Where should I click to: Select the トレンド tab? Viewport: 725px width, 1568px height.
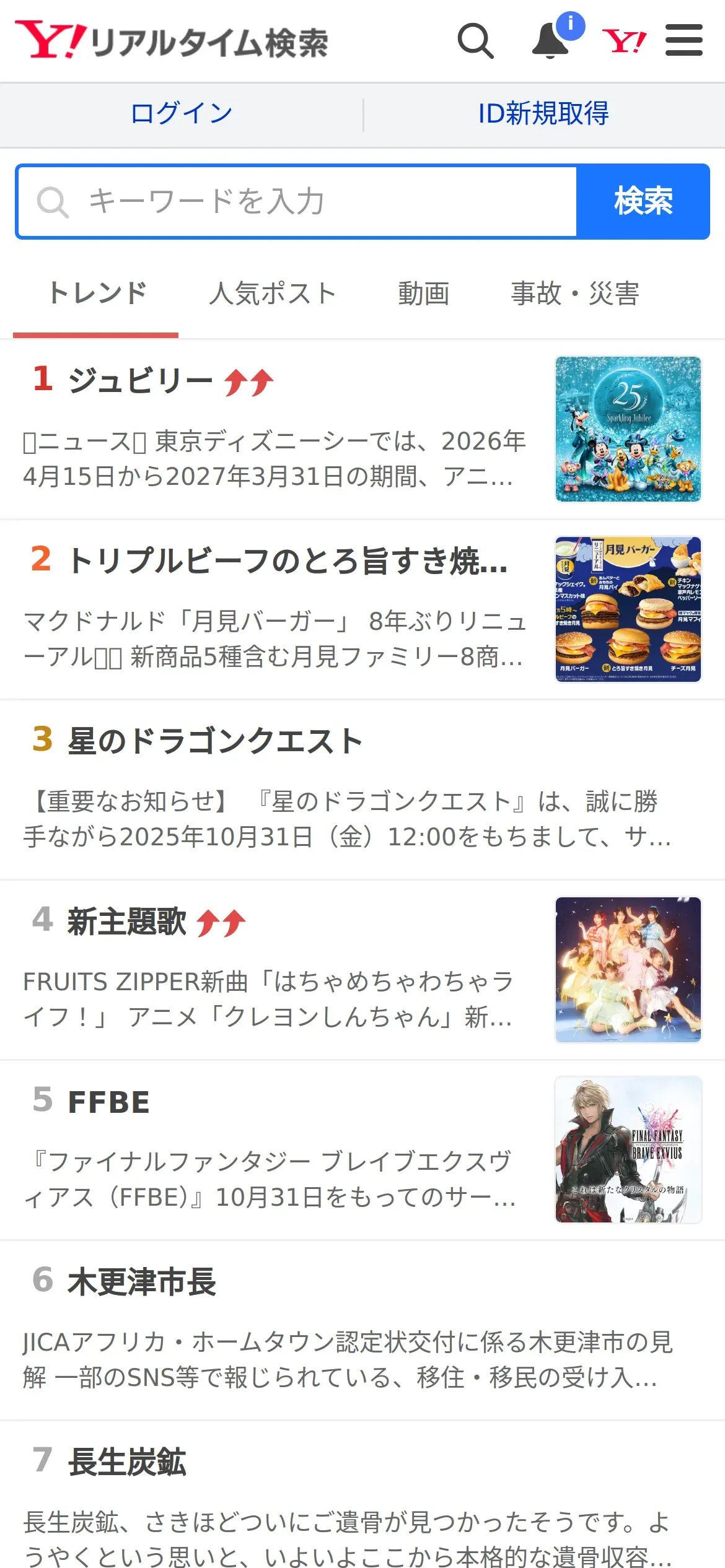pos(97,294)
